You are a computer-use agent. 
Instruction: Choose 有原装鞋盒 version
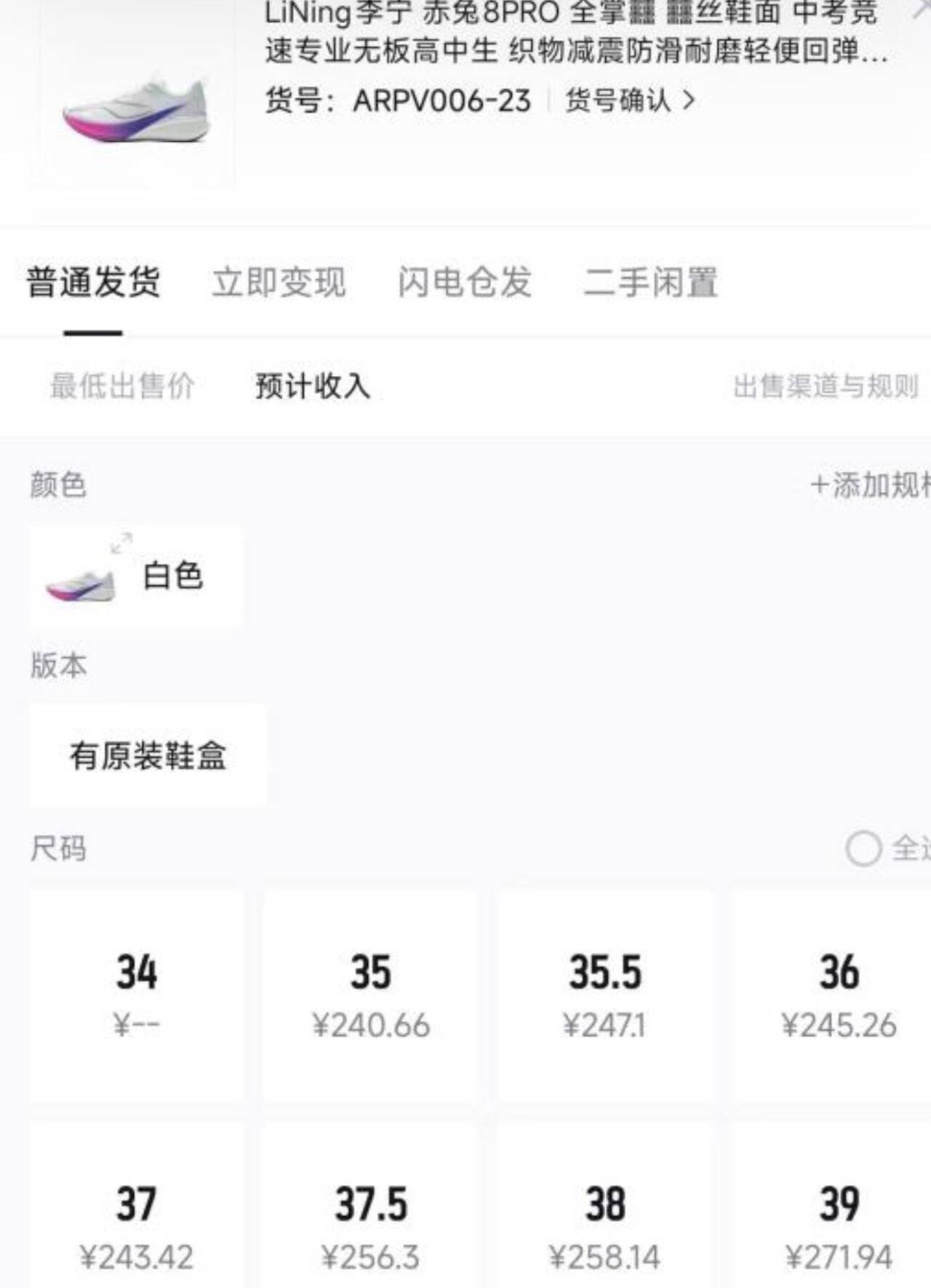coord(148,756)
